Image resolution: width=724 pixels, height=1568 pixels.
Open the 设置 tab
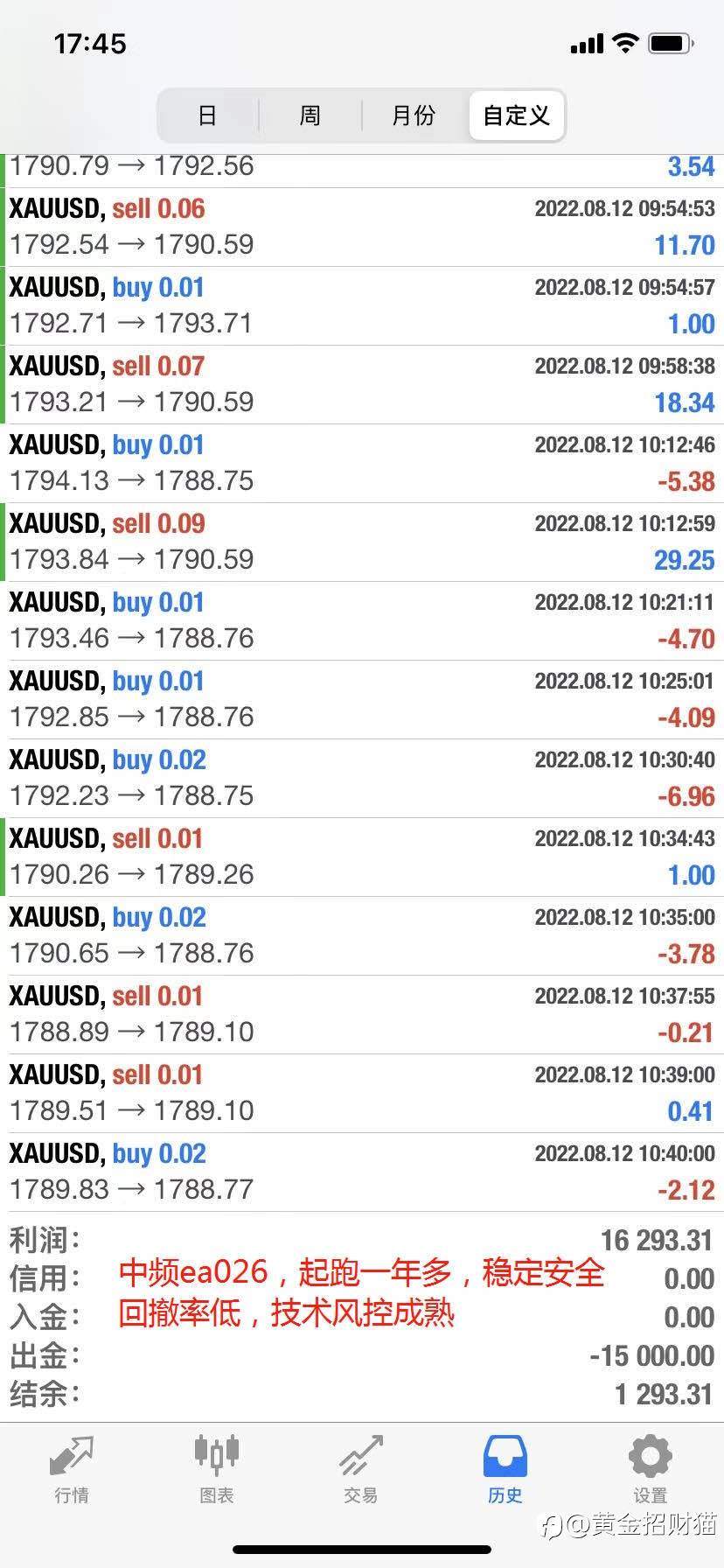click(x=650, y=1470)
